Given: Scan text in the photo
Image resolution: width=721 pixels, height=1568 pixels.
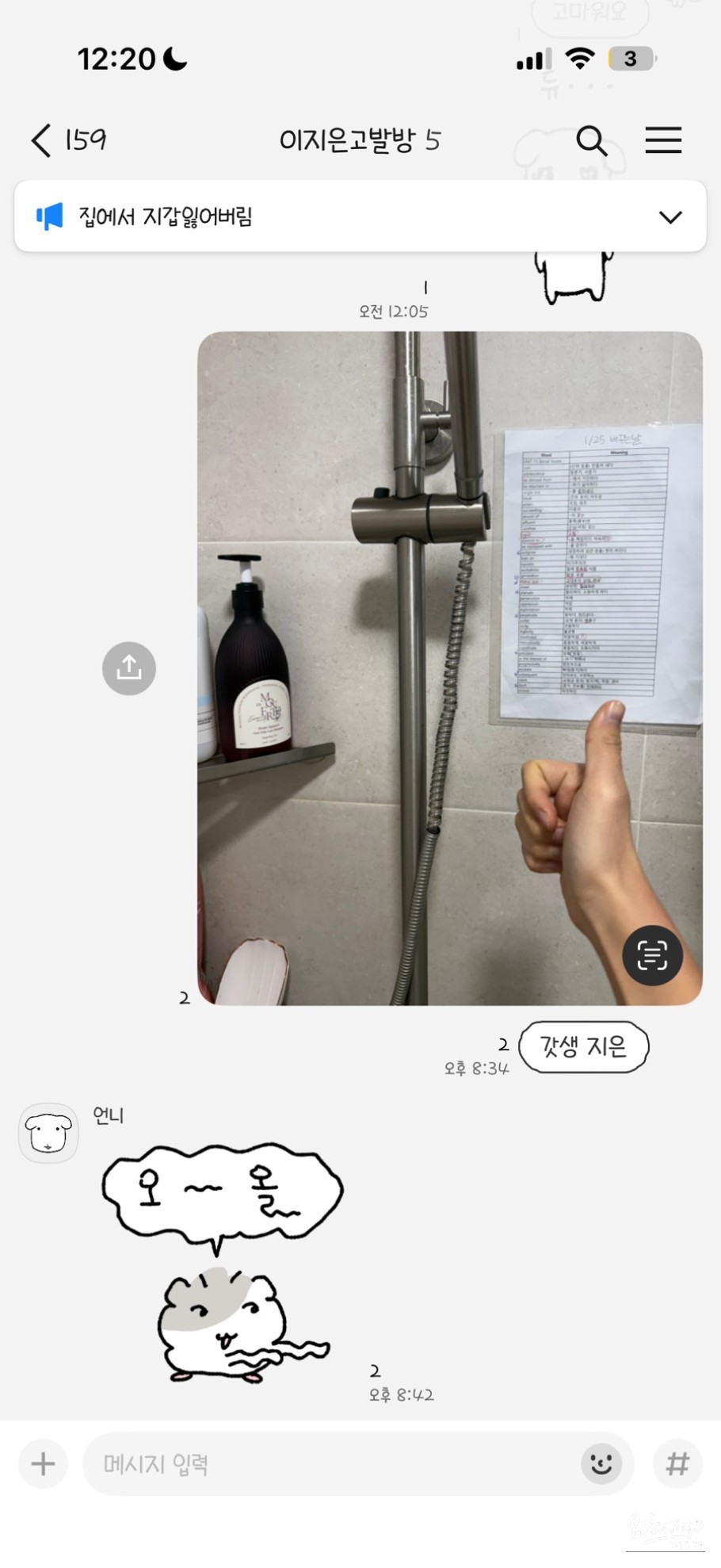Looking at the screenshot, I should [x=652, y=955].
